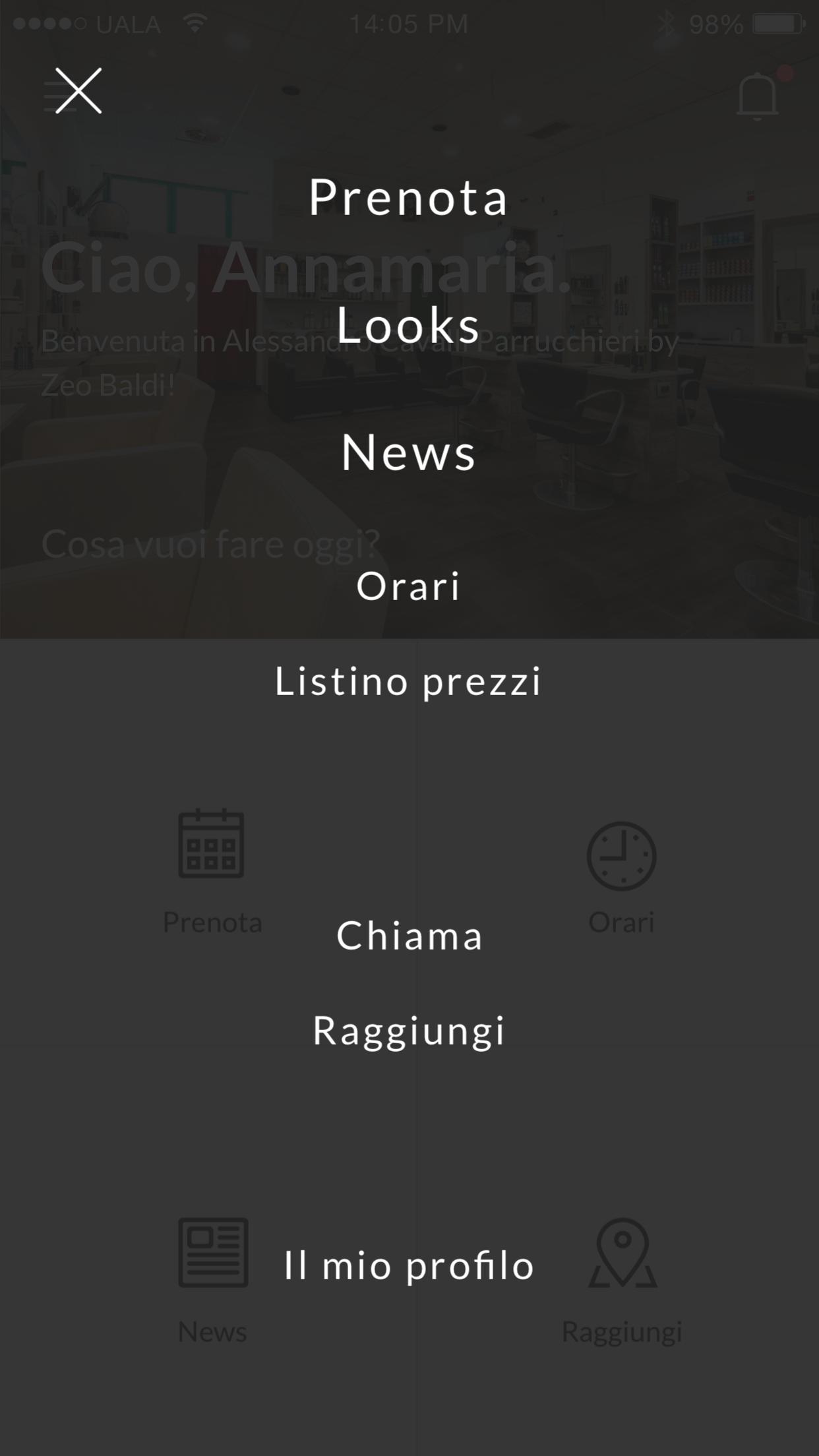Go to News in the menu

click(x=409, y=452)
